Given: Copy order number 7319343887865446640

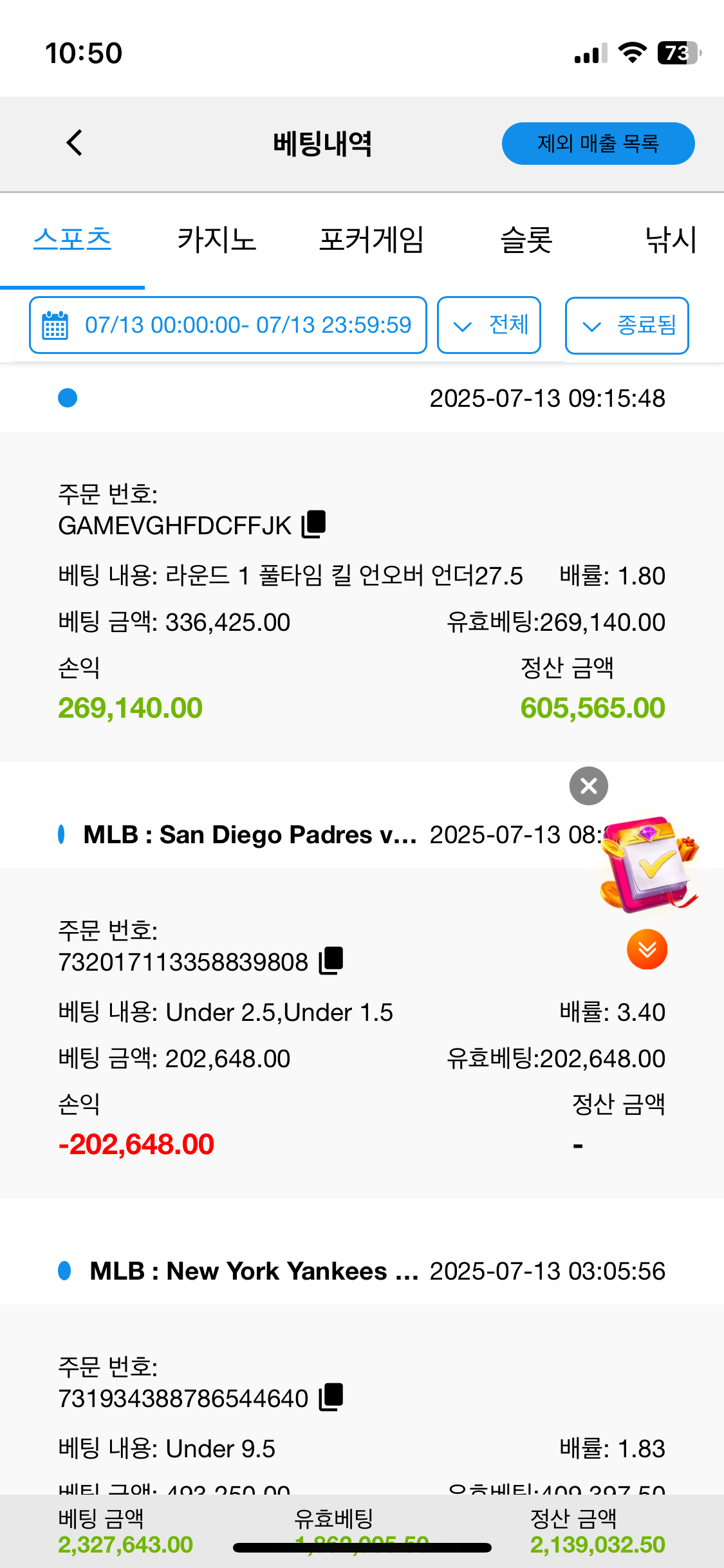Looking at the screenshot, I should [x=331, y=1397].
